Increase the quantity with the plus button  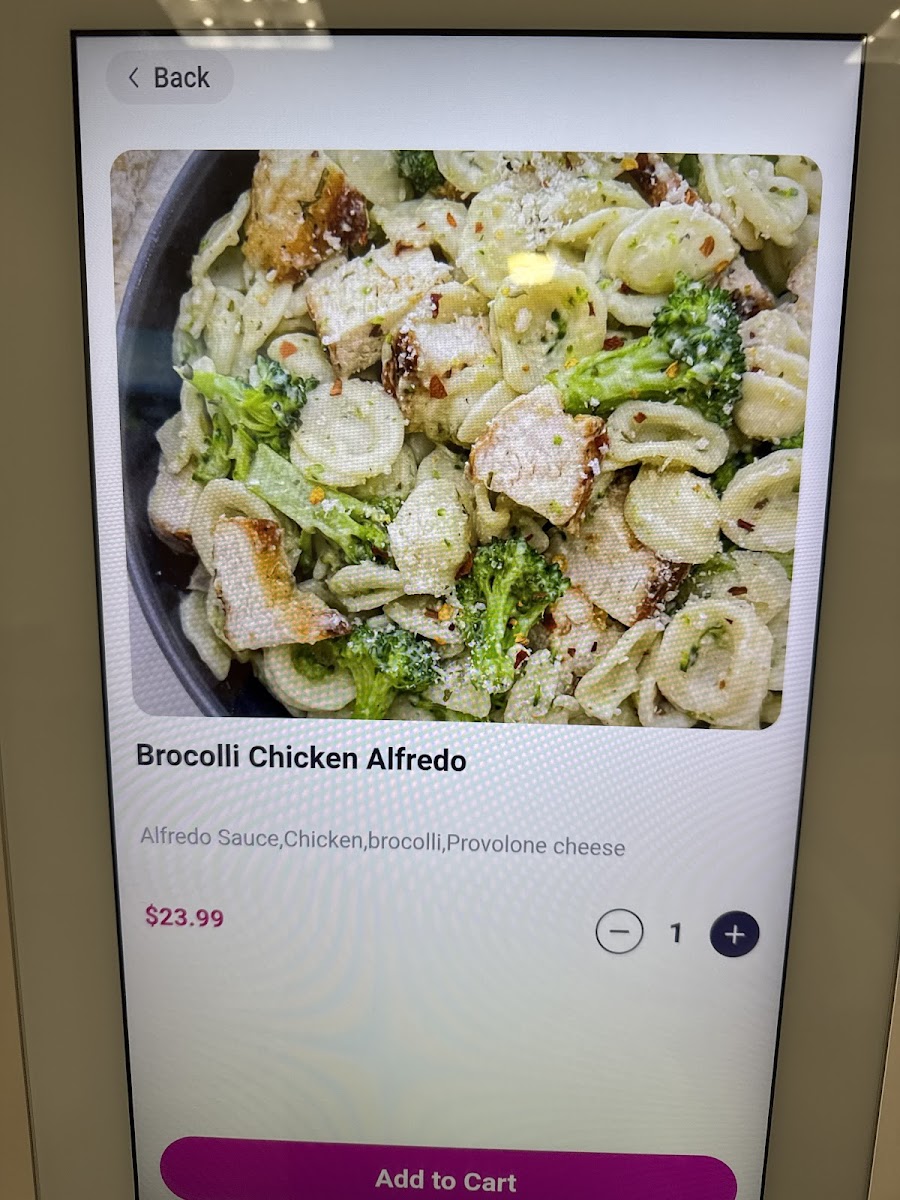(735, 934)
